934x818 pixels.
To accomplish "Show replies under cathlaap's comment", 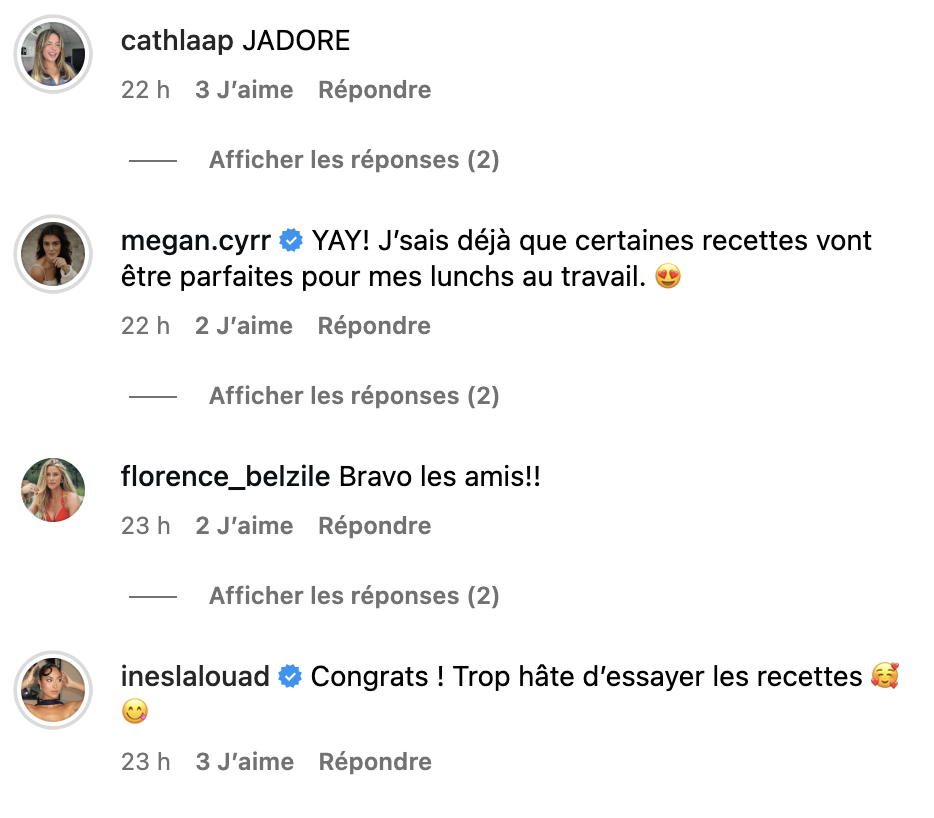I will pos(353,160).
